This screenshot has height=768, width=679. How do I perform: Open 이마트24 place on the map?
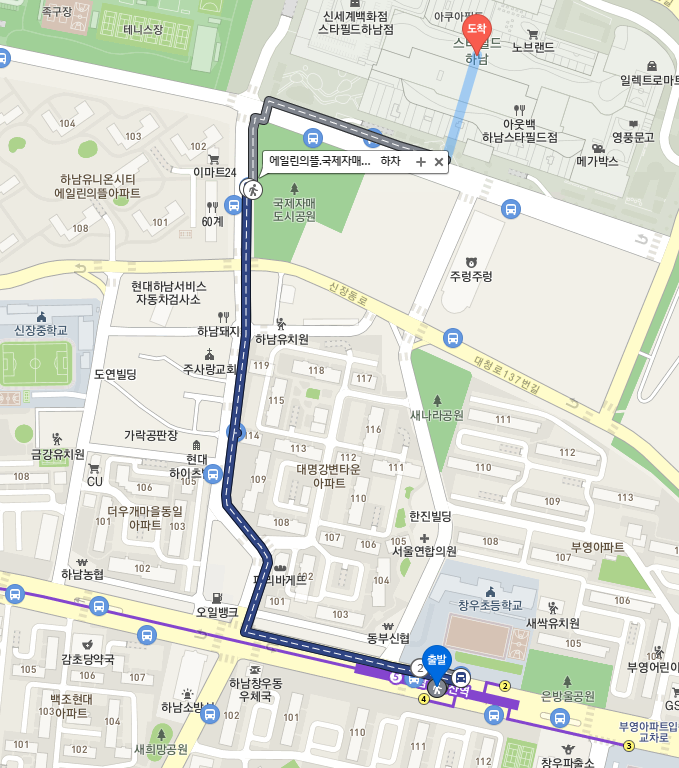(213, 159)
